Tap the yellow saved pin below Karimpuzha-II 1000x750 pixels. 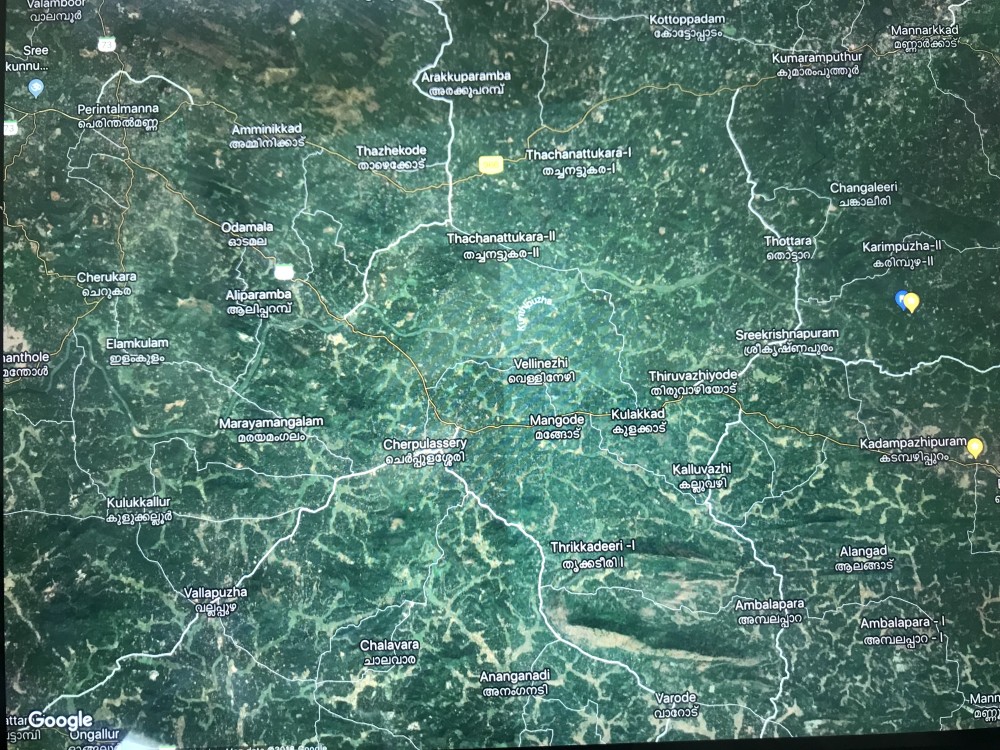click(x=912, y=302)
